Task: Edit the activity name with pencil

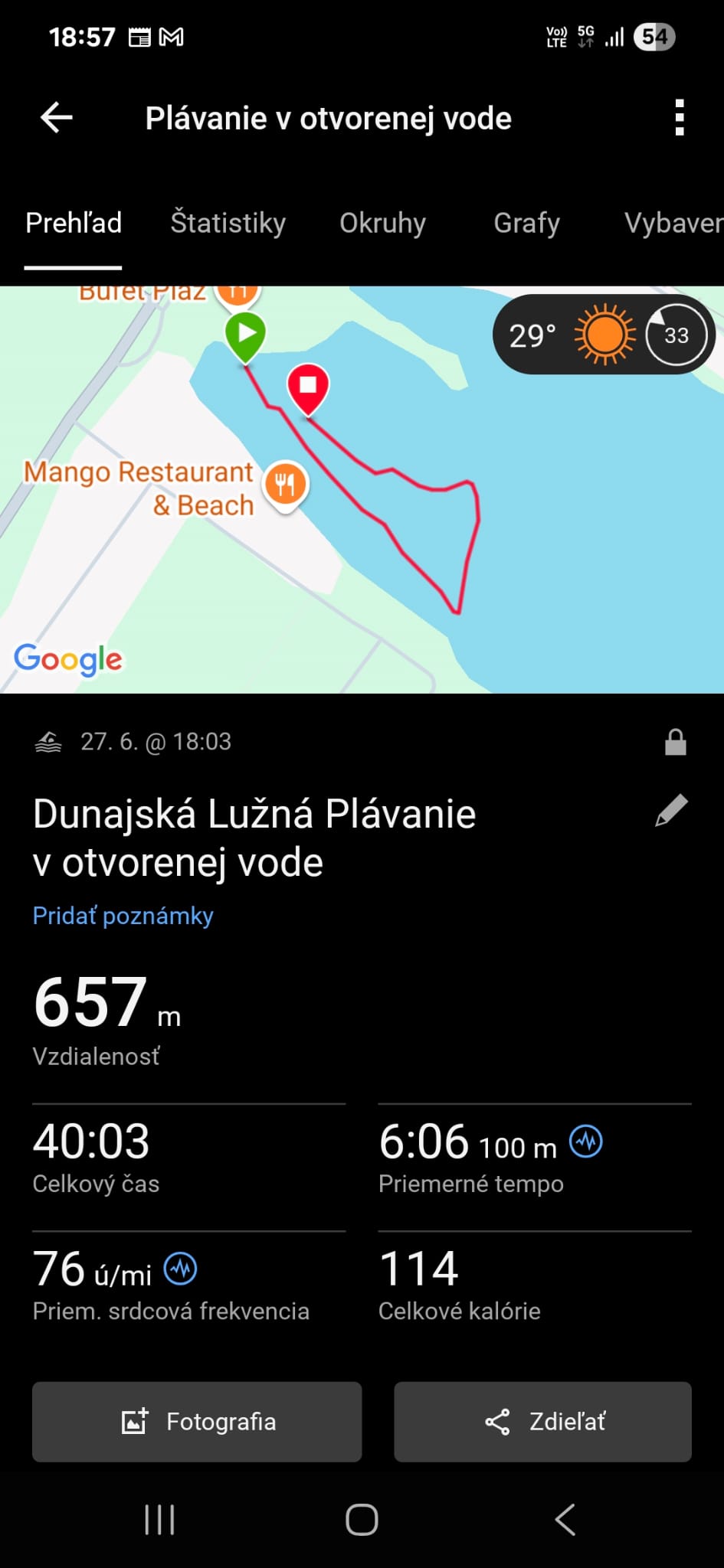Action: [x=671, y=811]
